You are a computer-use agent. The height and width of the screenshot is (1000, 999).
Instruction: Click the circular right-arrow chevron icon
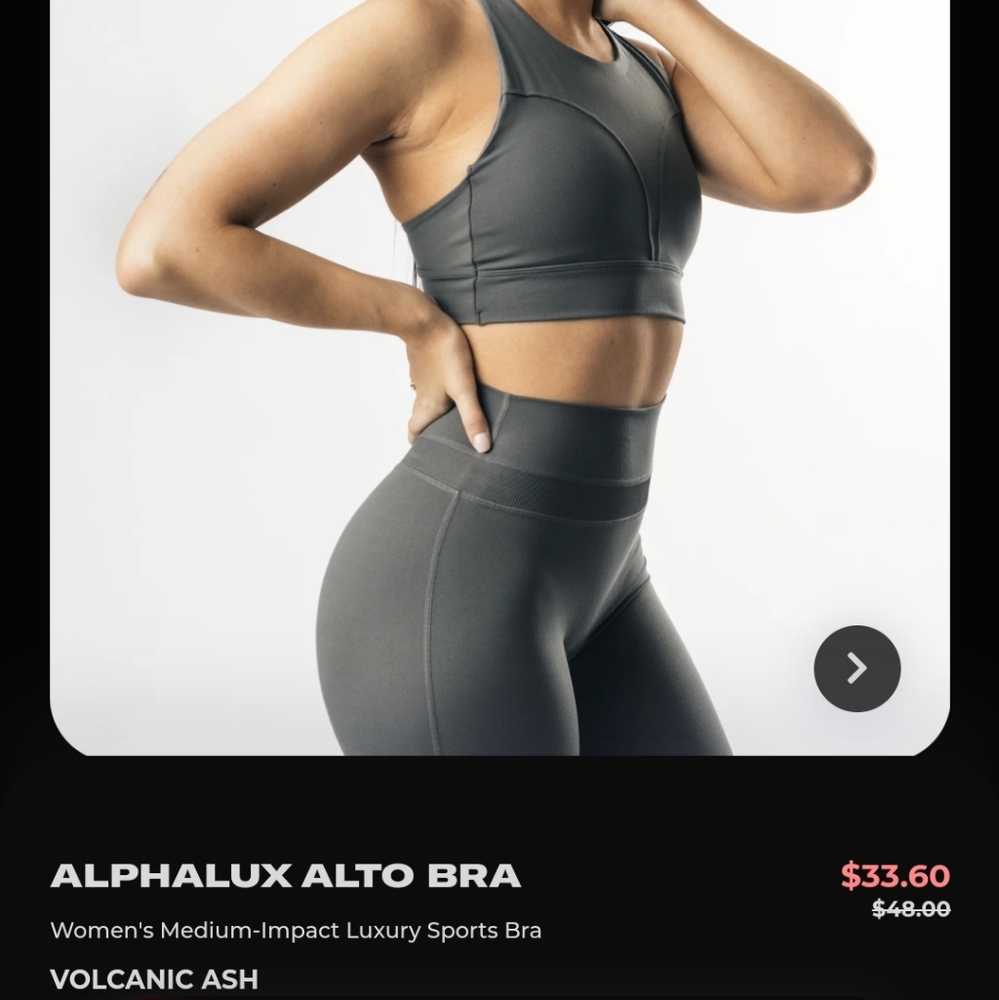tap(857, 668)
